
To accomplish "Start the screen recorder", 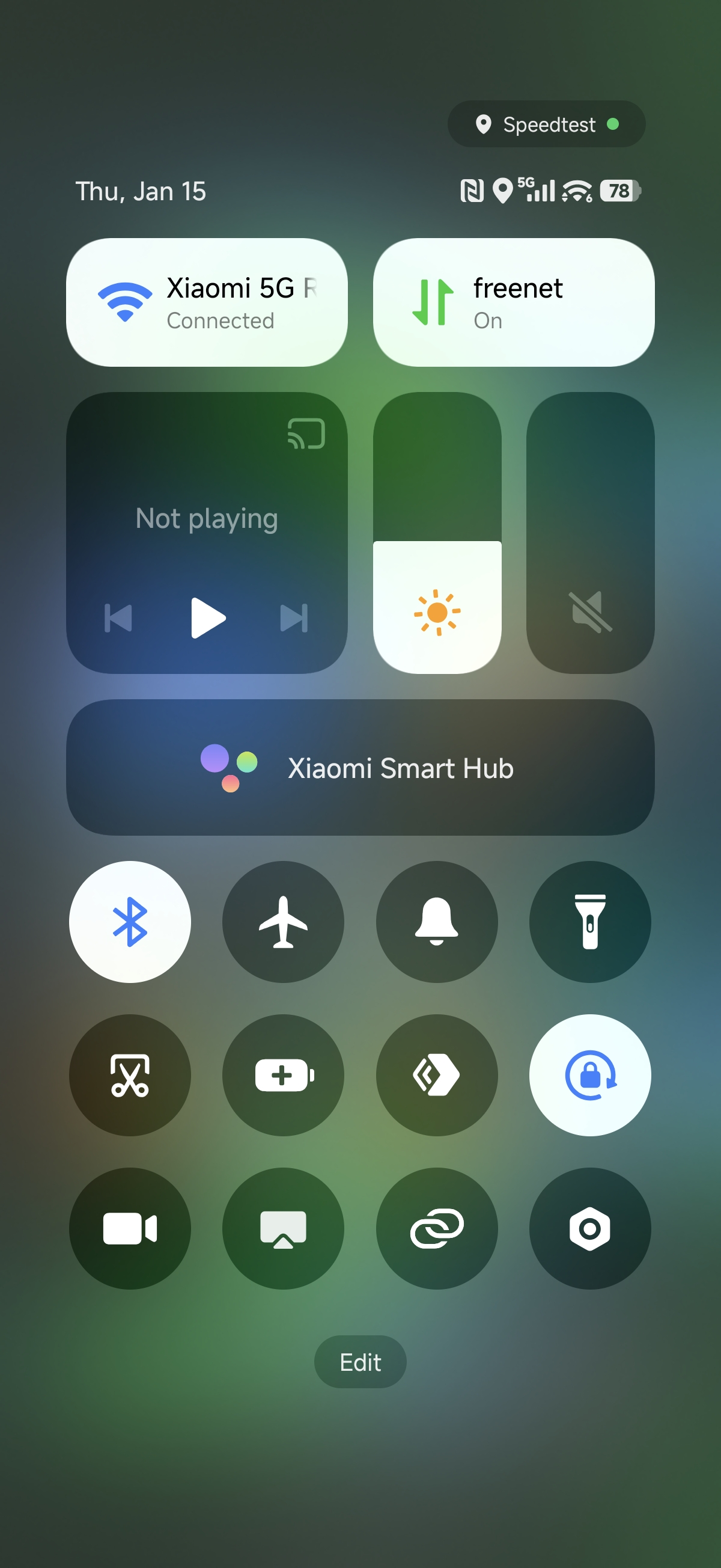I will [130, 1228].
